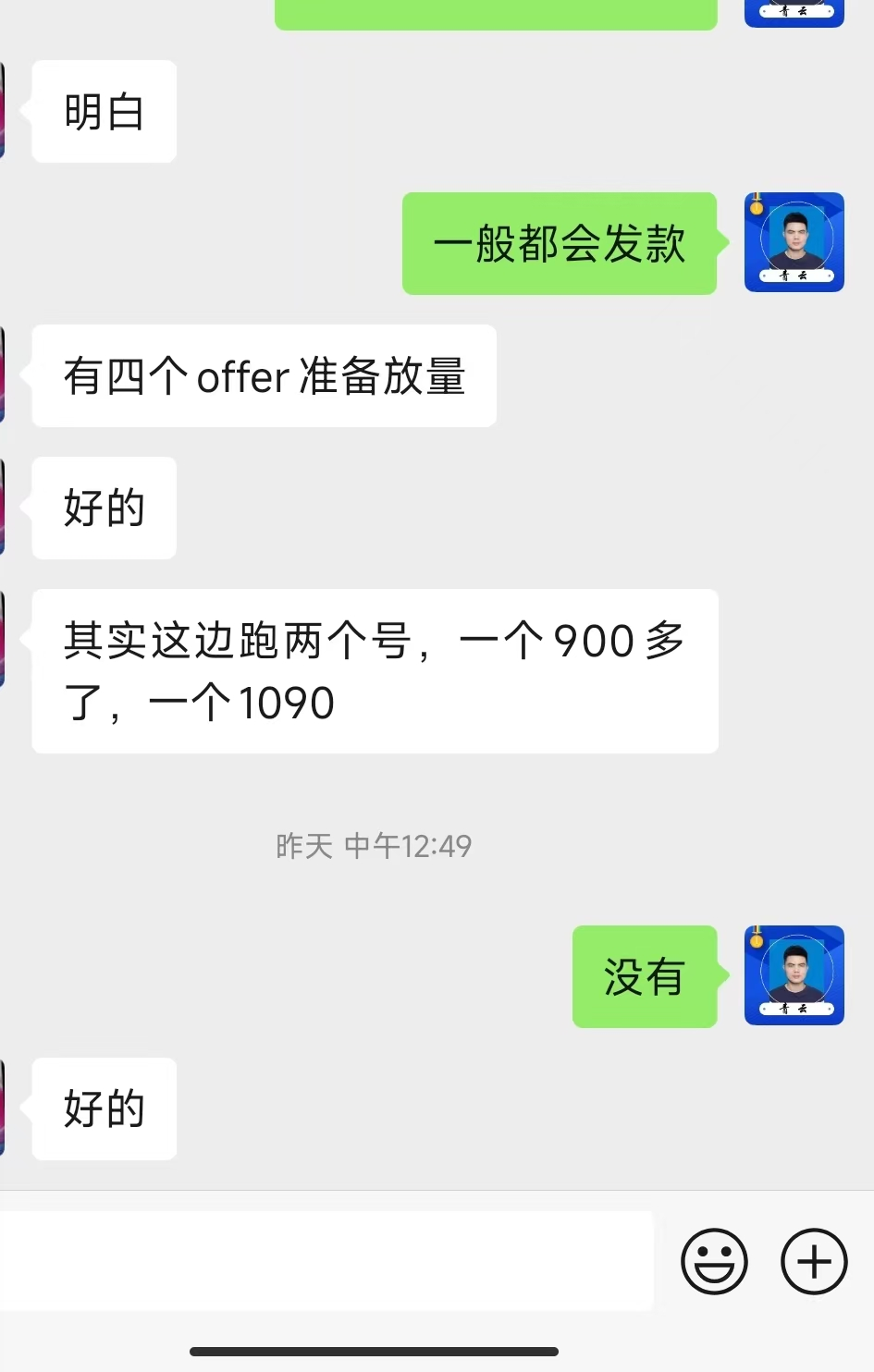The width and height of the screenshot is (874, 1372).
Task: Tap the plus icon to open attachments
Action: tap(812, 1260)
